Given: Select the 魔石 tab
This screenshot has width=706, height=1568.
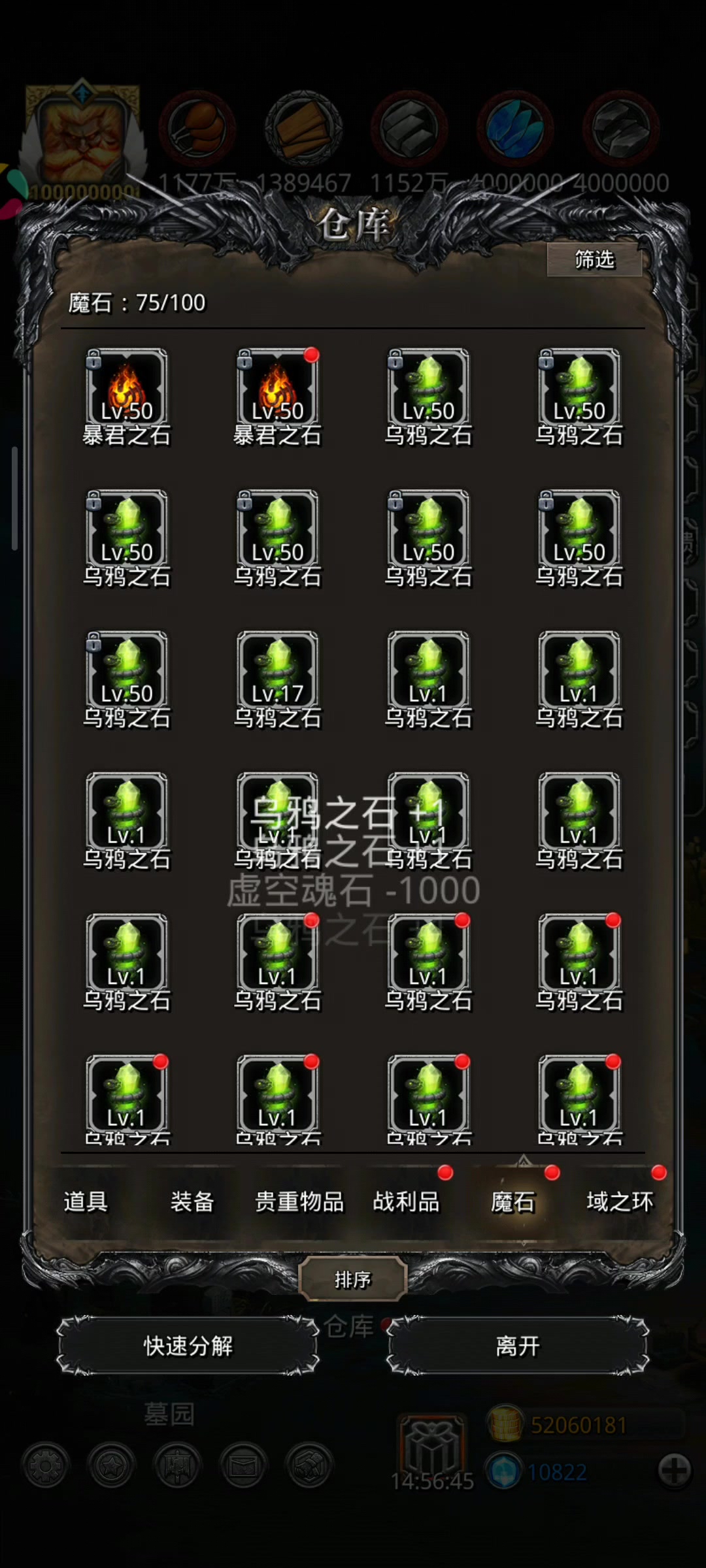Looking at the screenshot, I should point(513,1201).
